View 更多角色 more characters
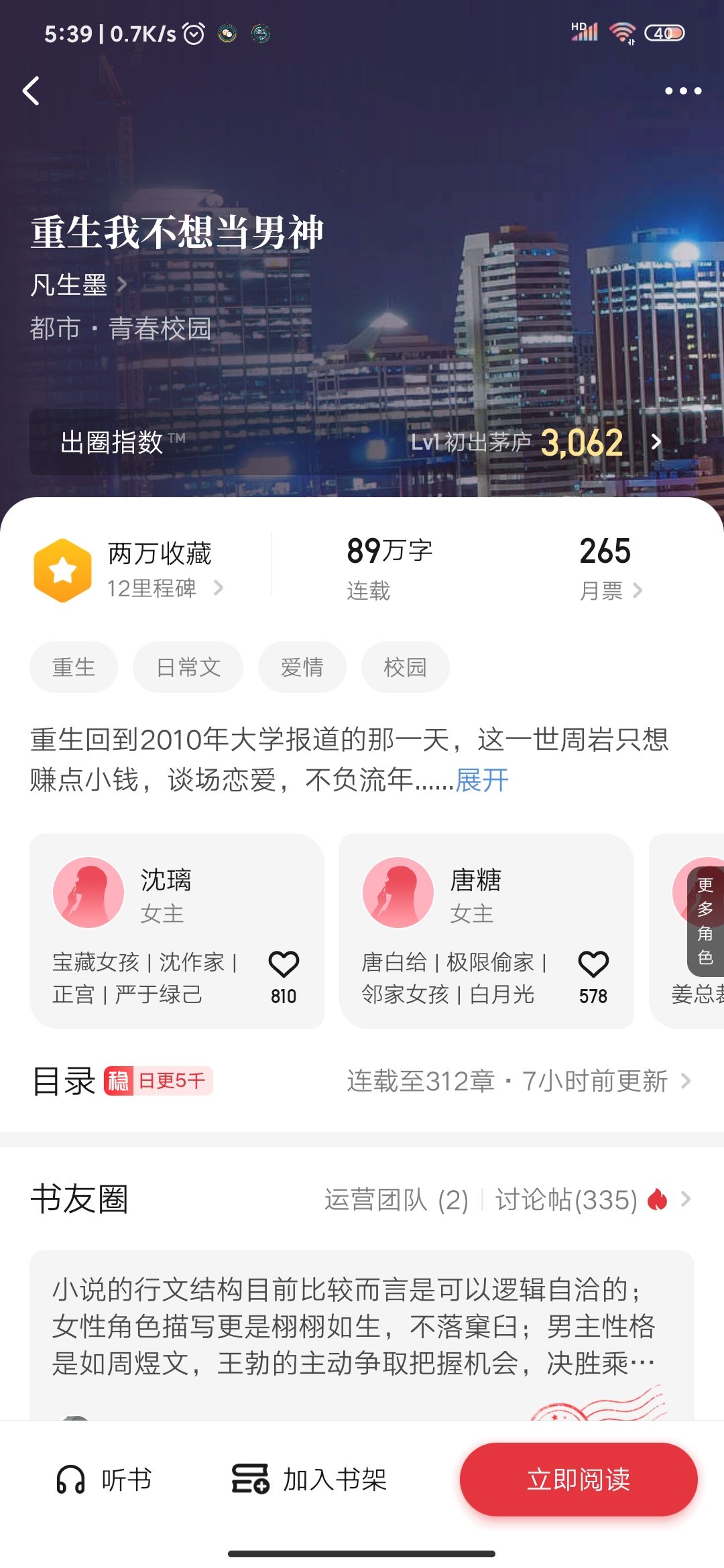Image resolution: width=724 pixels, height=1568 pixels. pos(705,921)
